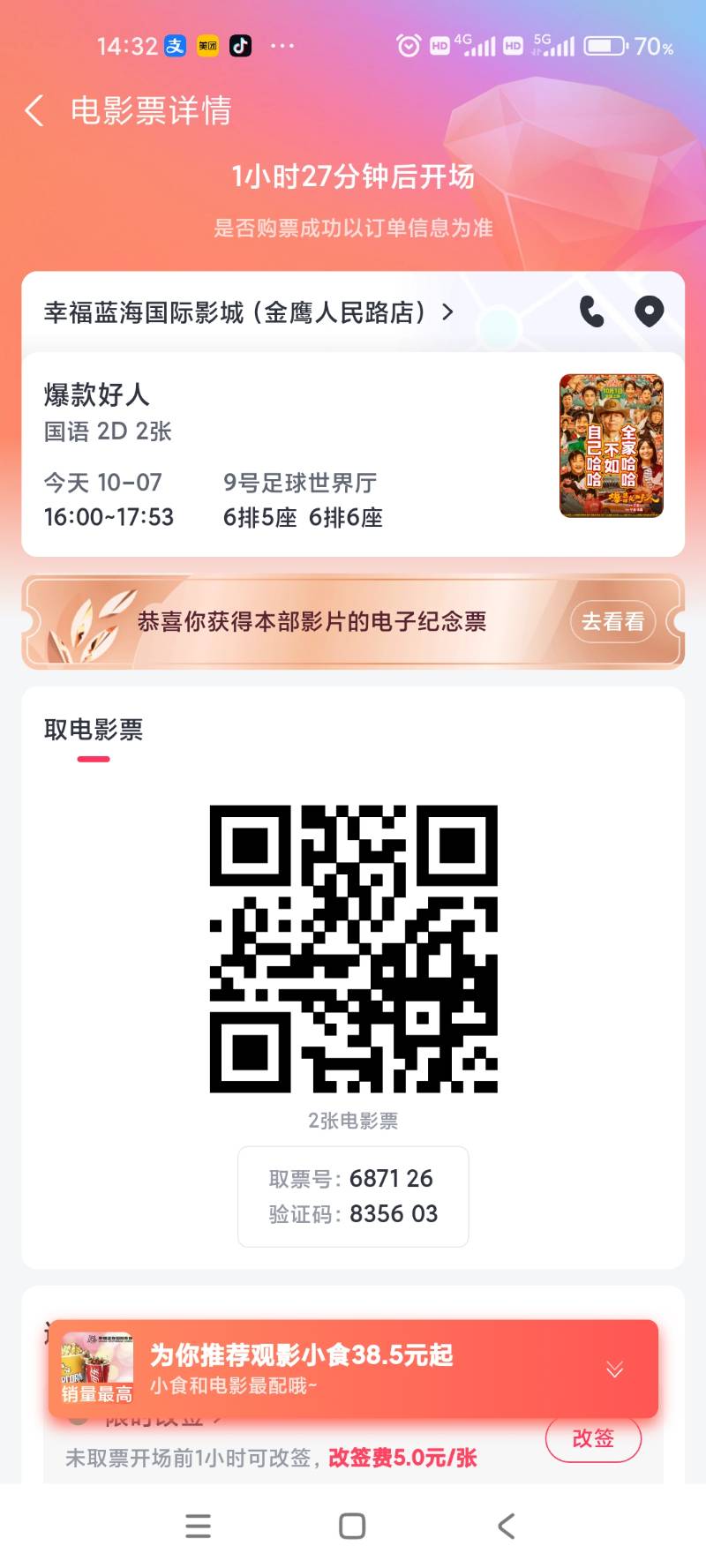Screen dimensions: 706x1568
Task: Select the 取电影票 tab
Action: pyautogui.click(x=94, y=731)
